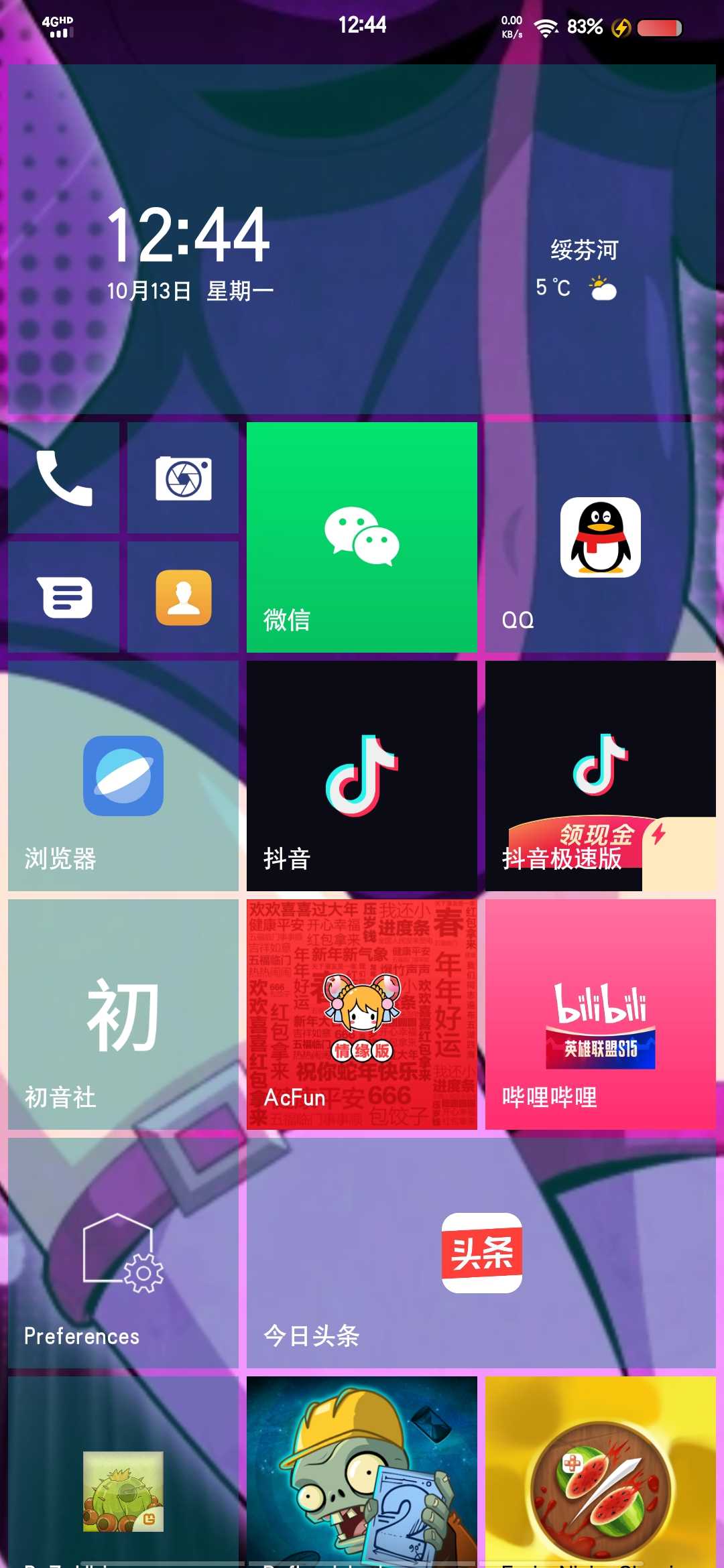
Task: Open the Contacts tile
Action: coord(183,597)
